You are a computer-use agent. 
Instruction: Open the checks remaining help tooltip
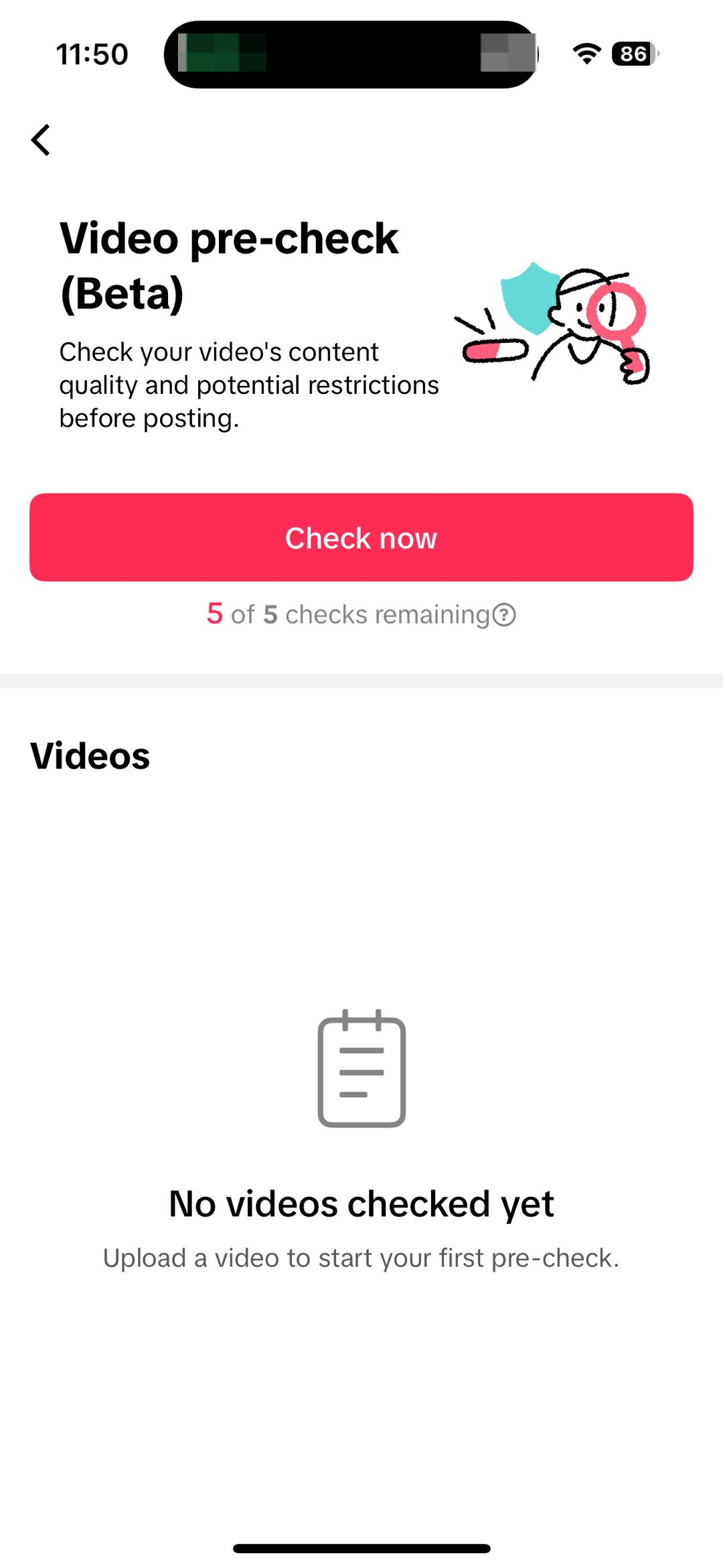(x=503, y=614)
